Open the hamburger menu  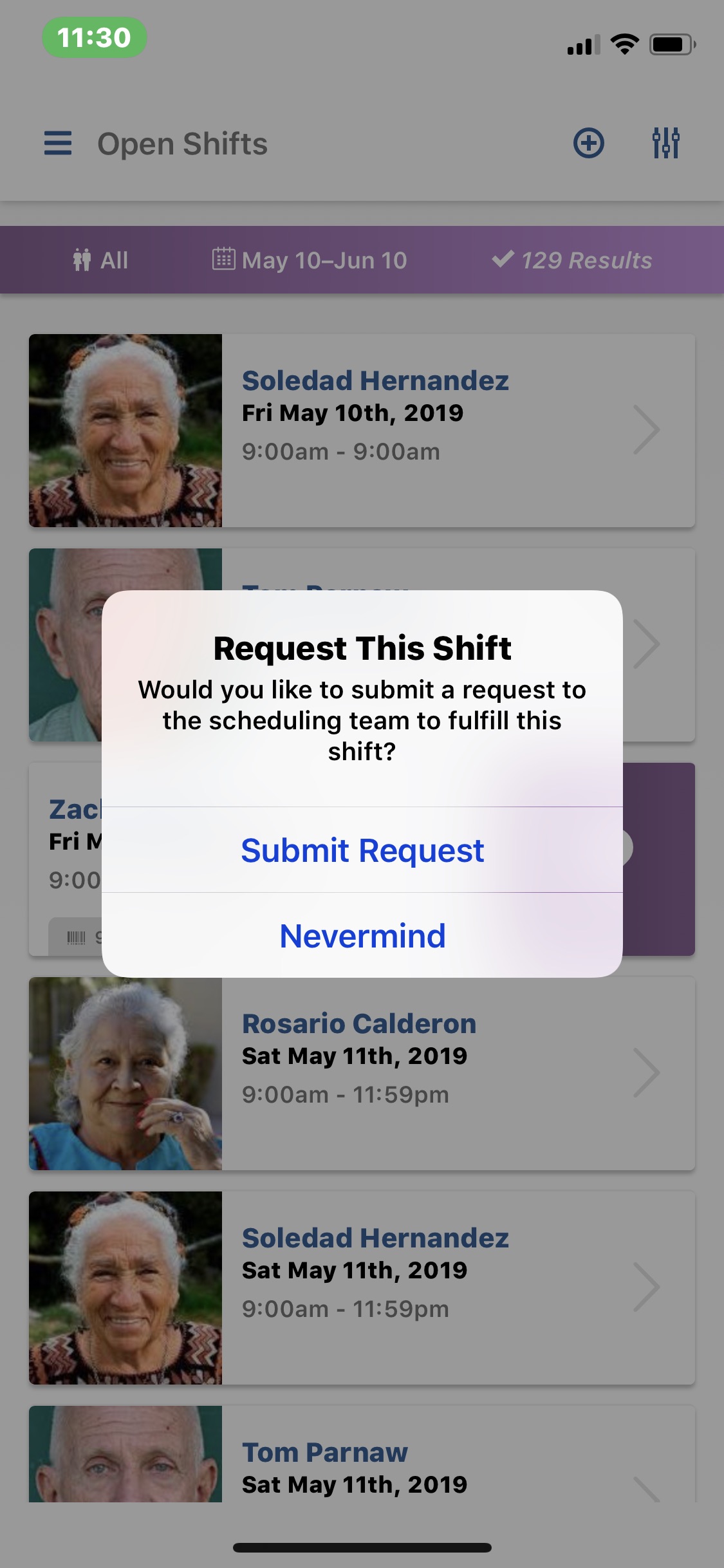(x=58, y=143)
